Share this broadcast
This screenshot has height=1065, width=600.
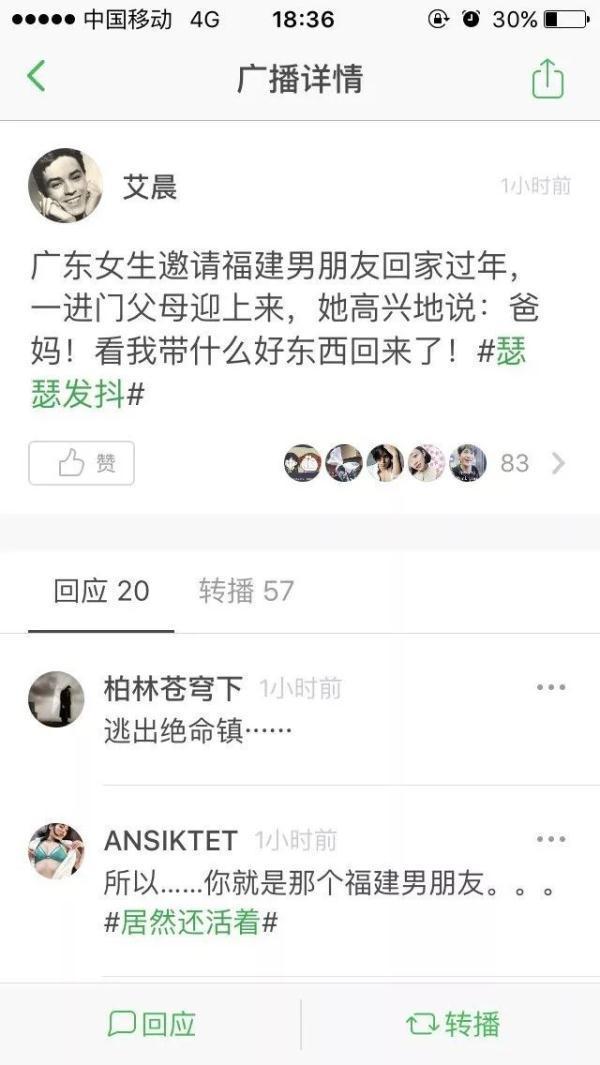[547, 78]
